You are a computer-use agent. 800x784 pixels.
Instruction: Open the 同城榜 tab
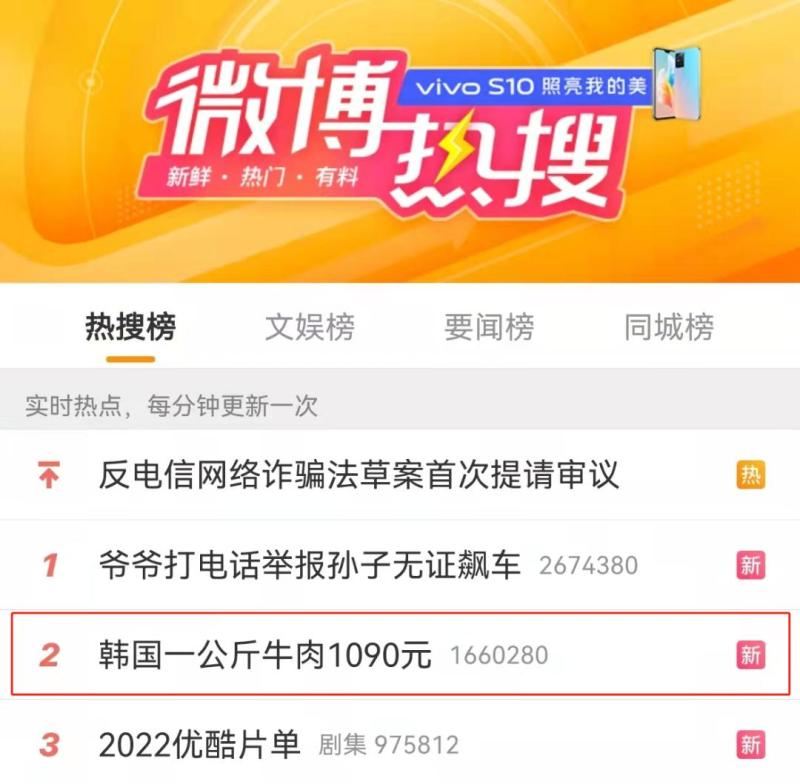(x=669, y=327)
